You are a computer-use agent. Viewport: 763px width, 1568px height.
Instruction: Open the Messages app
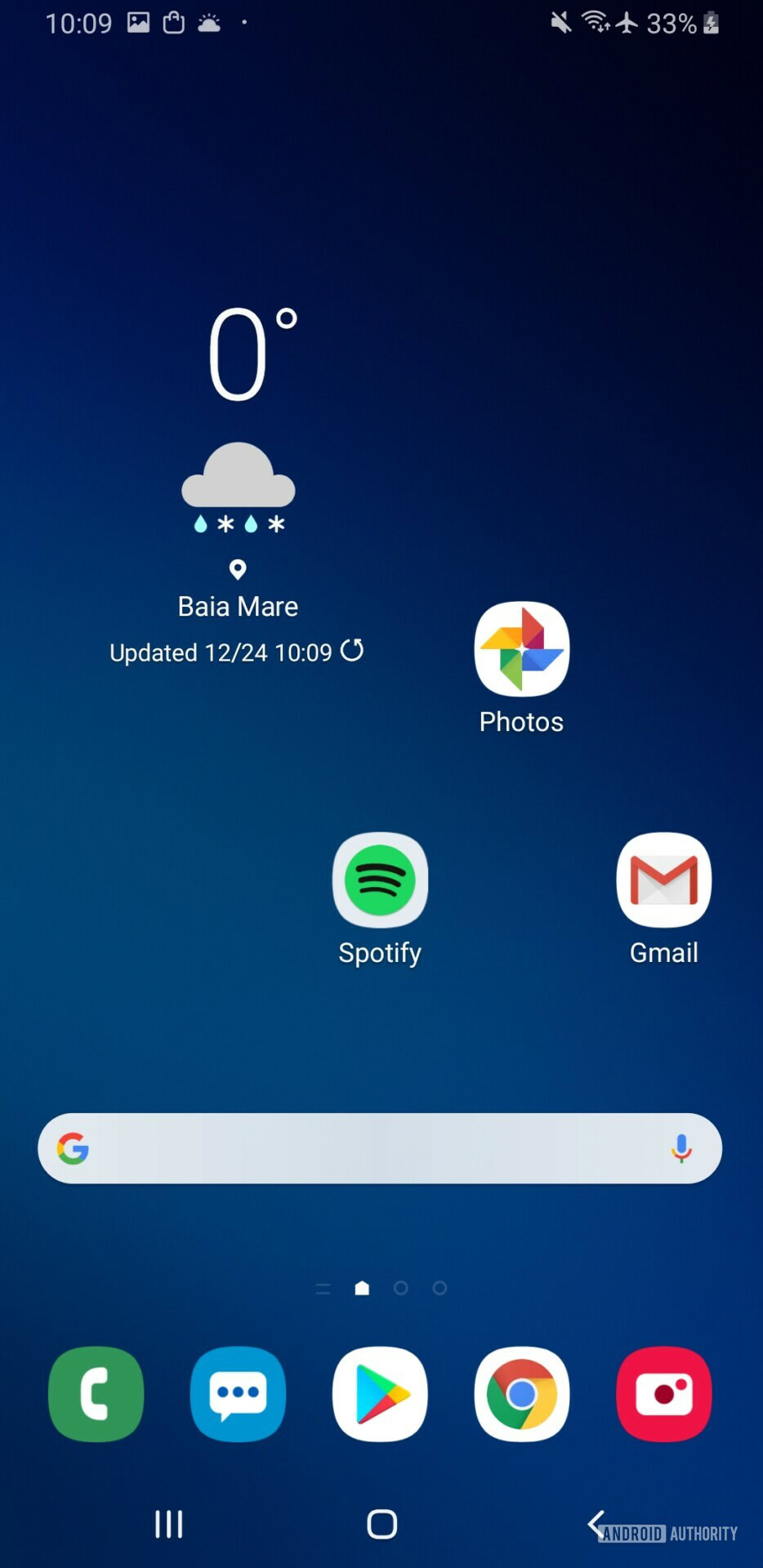[238, 1394]
